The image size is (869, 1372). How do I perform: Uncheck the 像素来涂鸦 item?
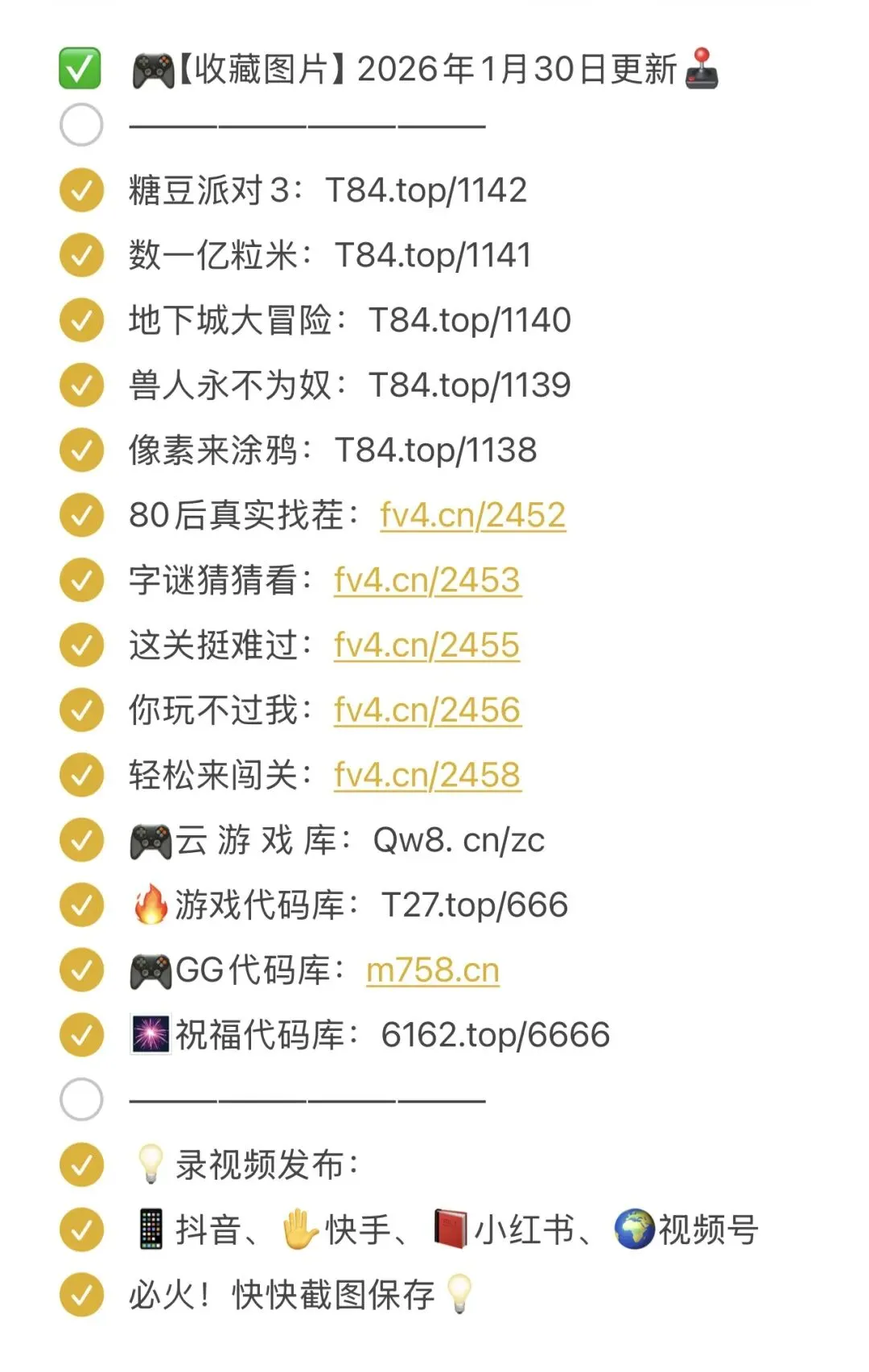click(x=81, y=451)
